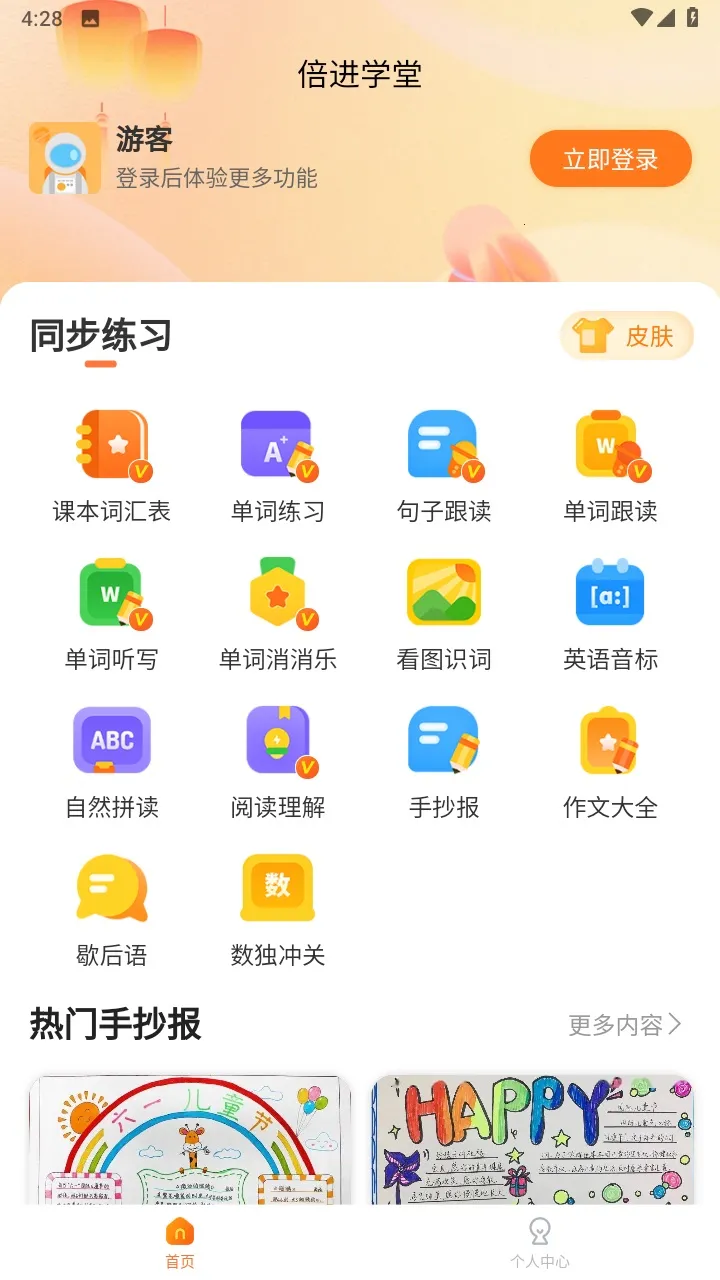Screen dimensions: 720x1280
Task: Select the 首页 home tab
Action: click(x=179, y=1243)
